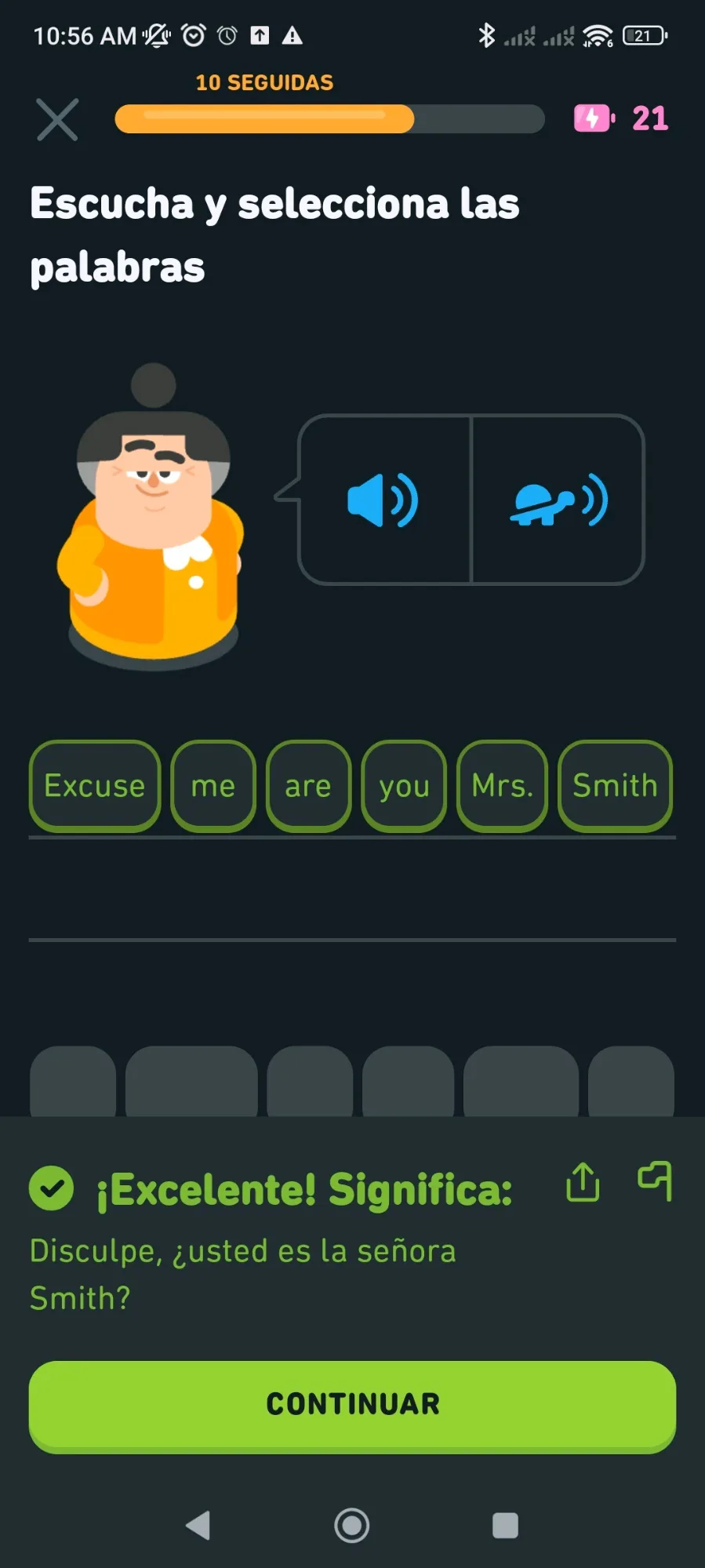Tap the 'me' word chip
The width and height of the screenshot is (705, 1568).
coord(213,786)
